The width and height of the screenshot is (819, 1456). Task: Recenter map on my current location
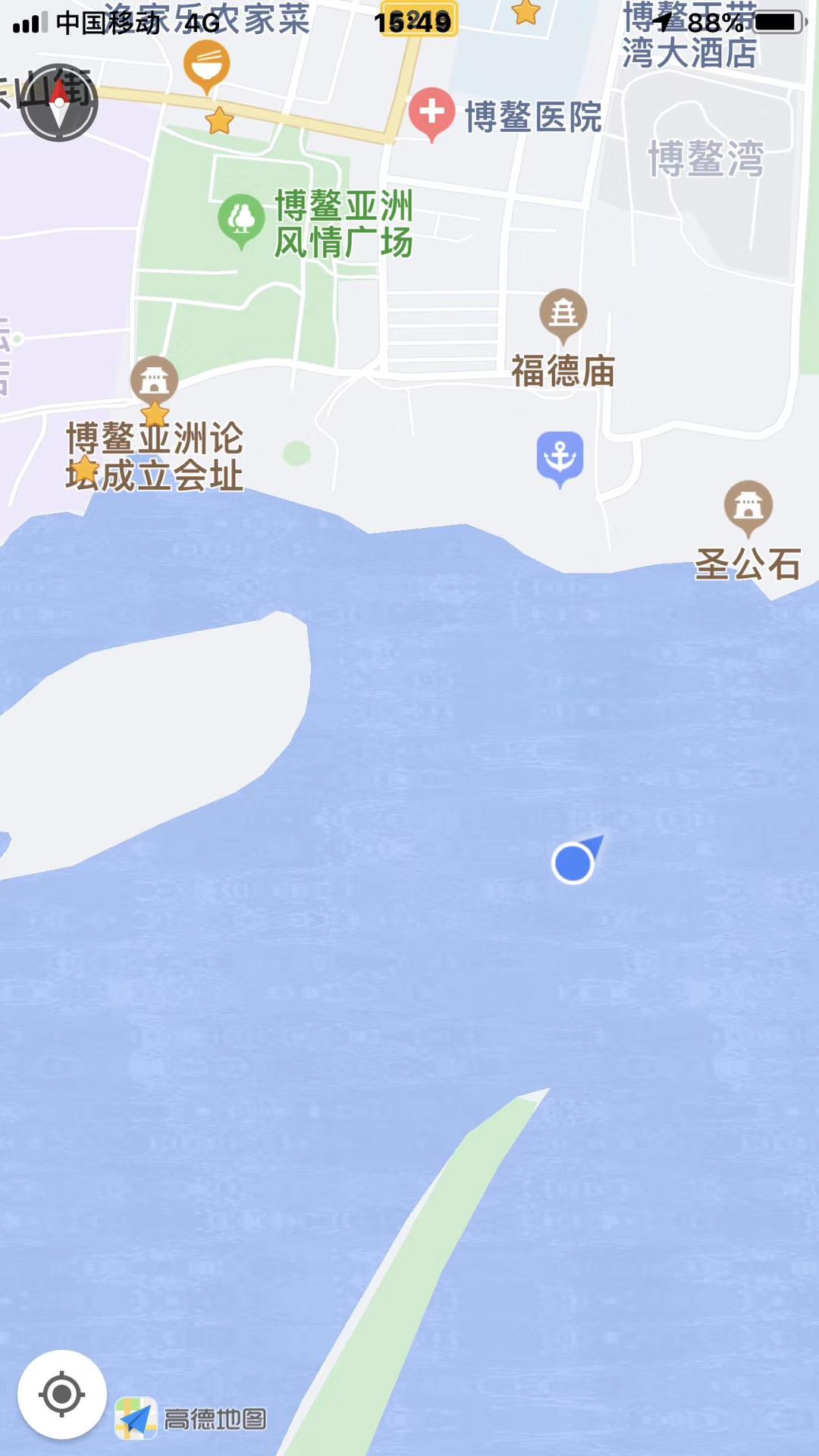62,1394
